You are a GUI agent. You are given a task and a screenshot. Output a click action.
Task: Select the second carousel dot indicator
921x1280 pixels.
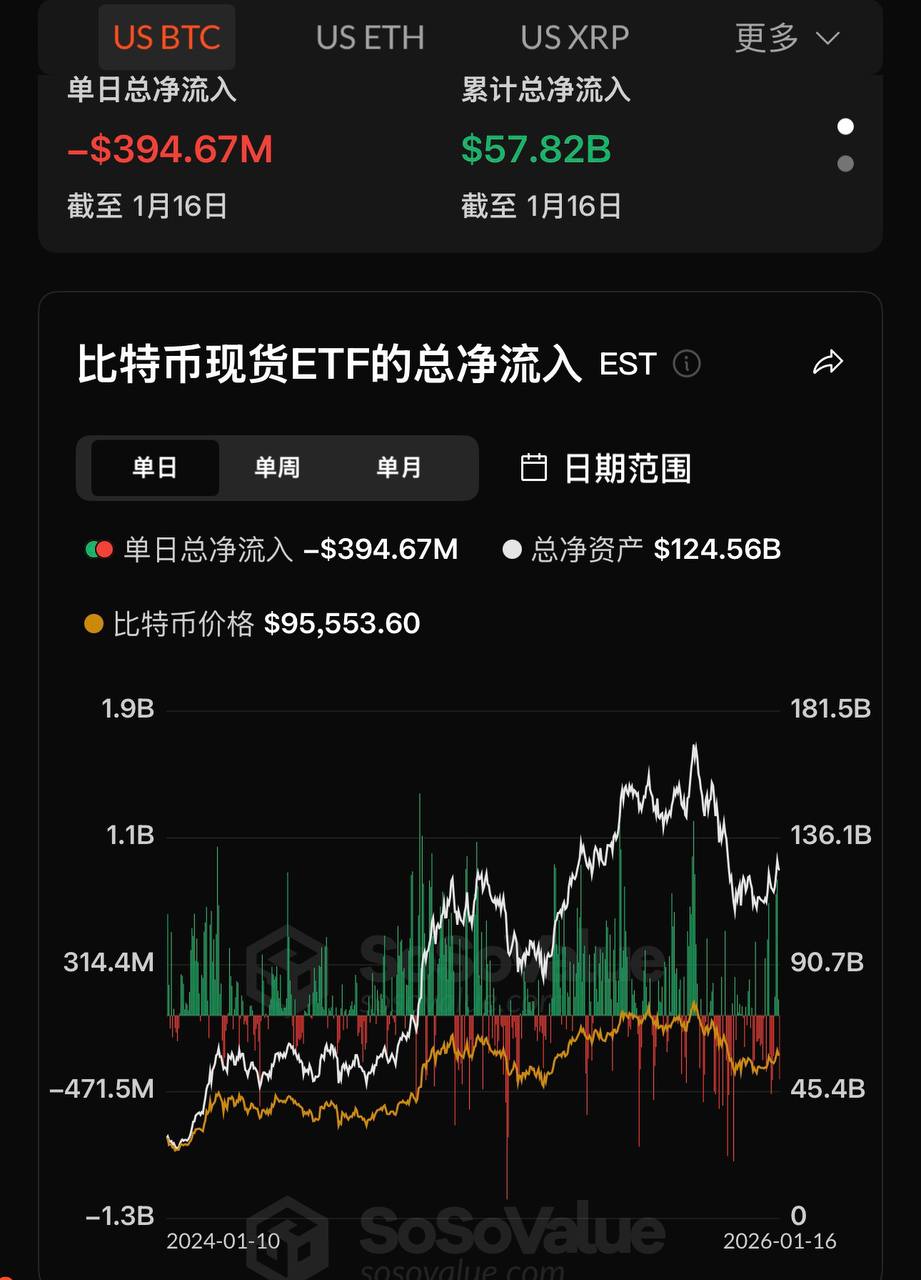(x=845, y=163)
